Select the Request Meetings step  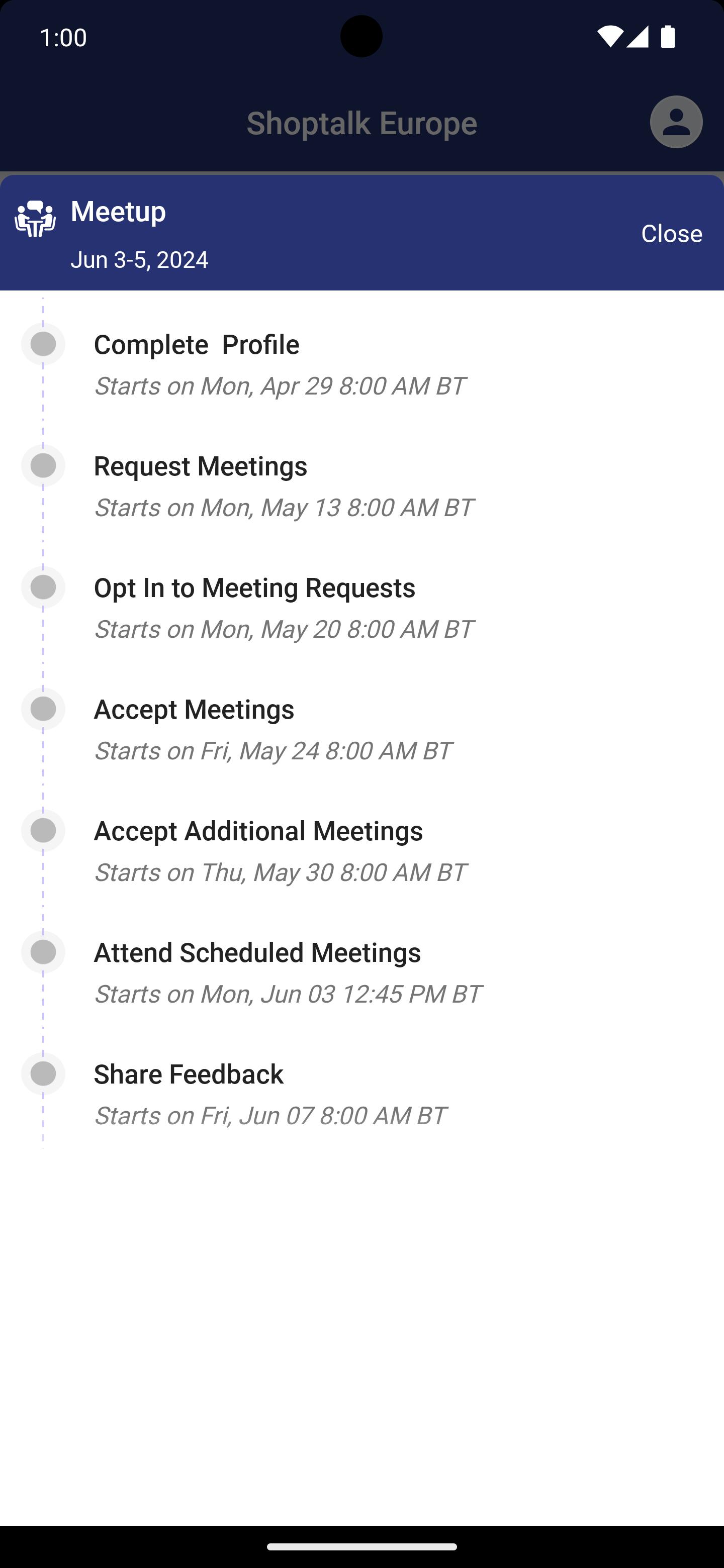361,486
